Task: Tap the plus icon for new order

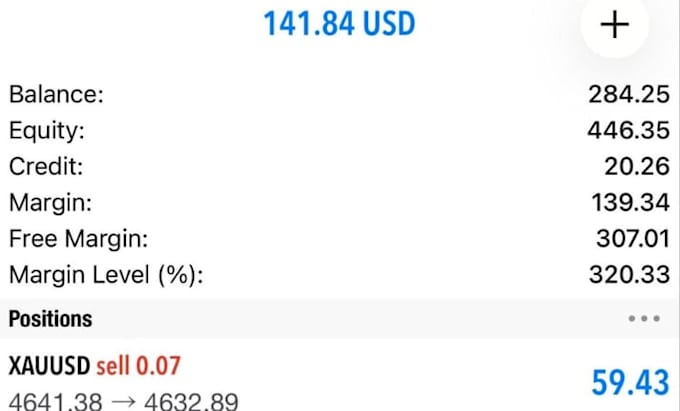Action: click(x=615, y=25)
